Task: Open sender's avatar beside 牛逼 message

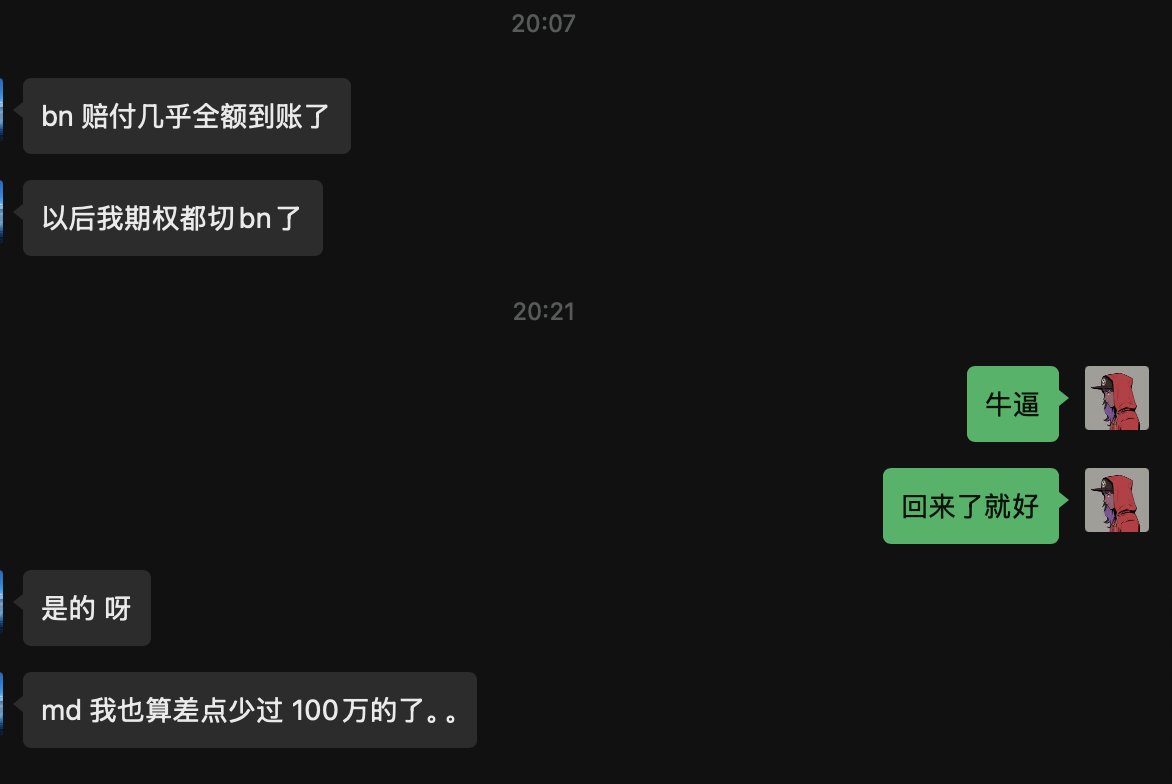Action: tap(1116, 398)
